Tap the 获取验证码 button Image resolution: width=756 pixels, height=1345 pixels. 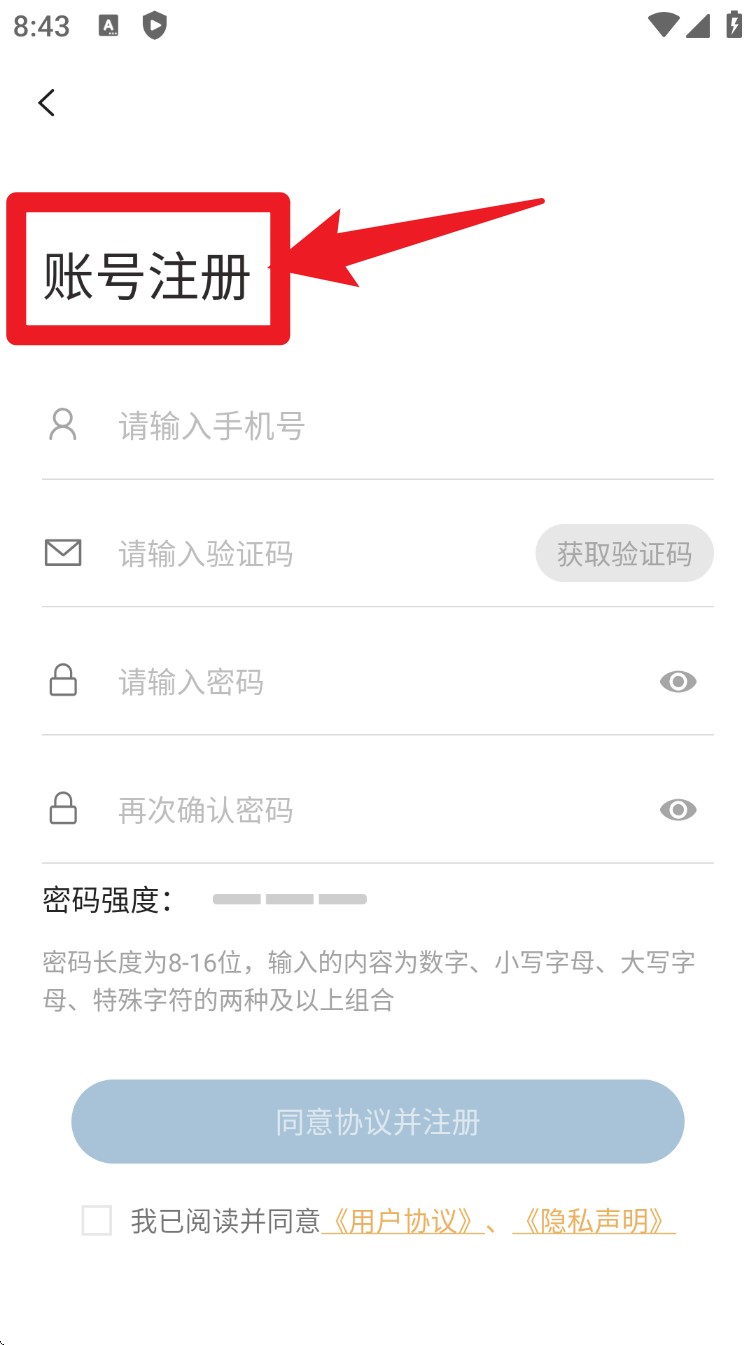624,553
